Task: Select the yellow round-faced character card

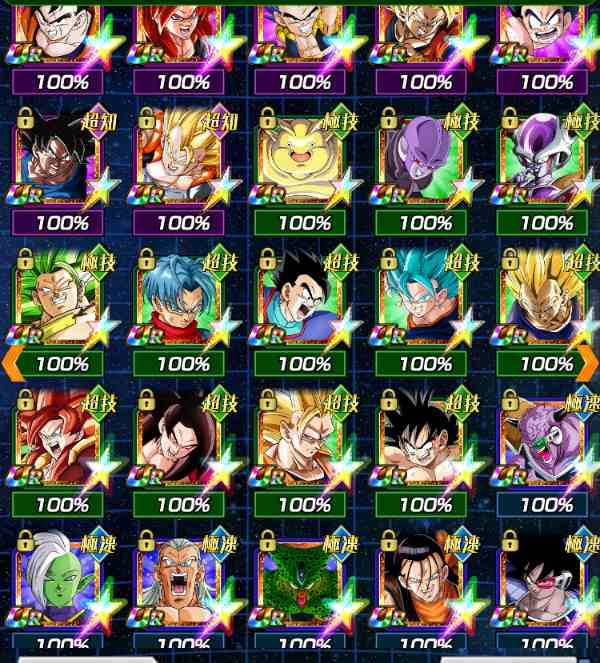Action: (304, 160)
